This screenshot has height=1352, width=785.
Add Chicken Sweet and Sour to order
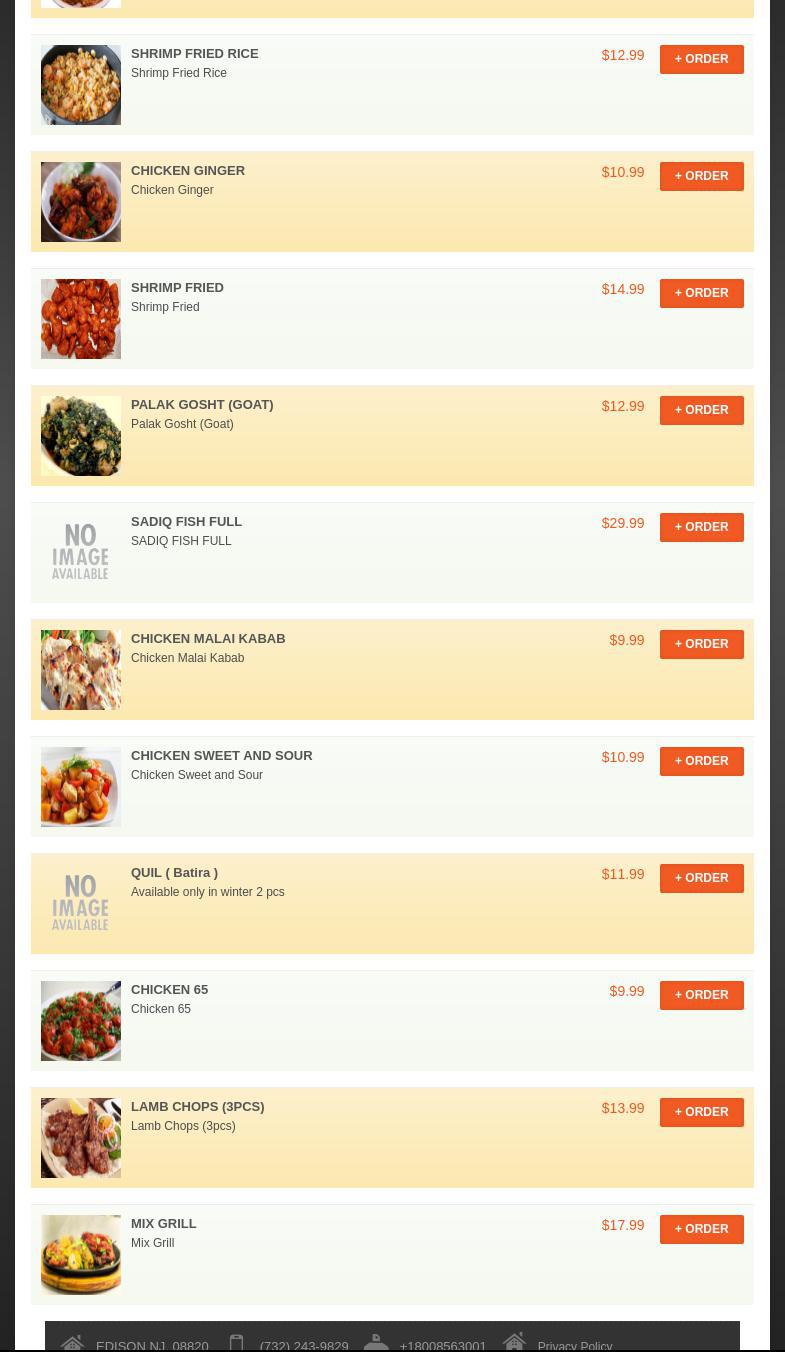(701, 761)
